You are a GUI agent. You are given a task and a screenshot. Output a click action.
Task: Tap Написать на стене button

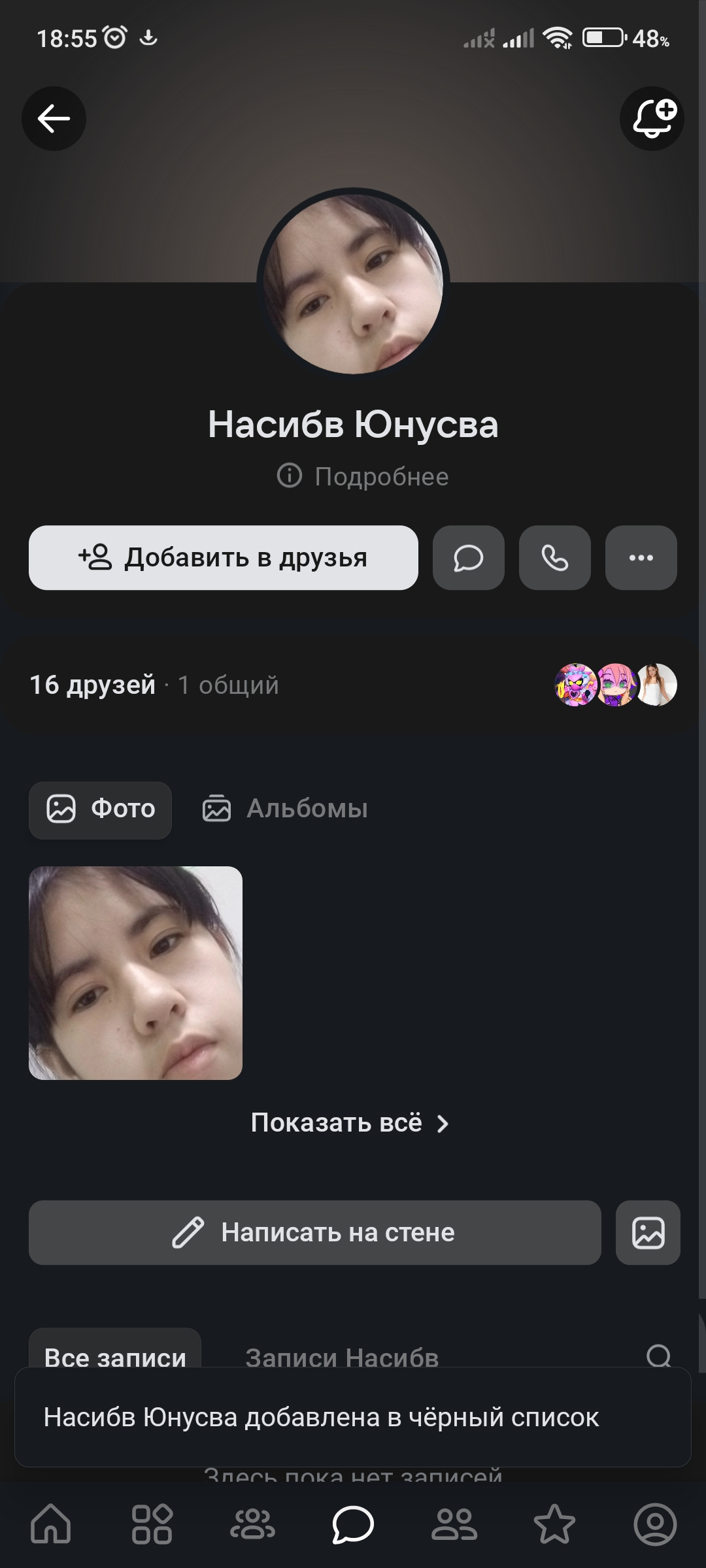314,1232
